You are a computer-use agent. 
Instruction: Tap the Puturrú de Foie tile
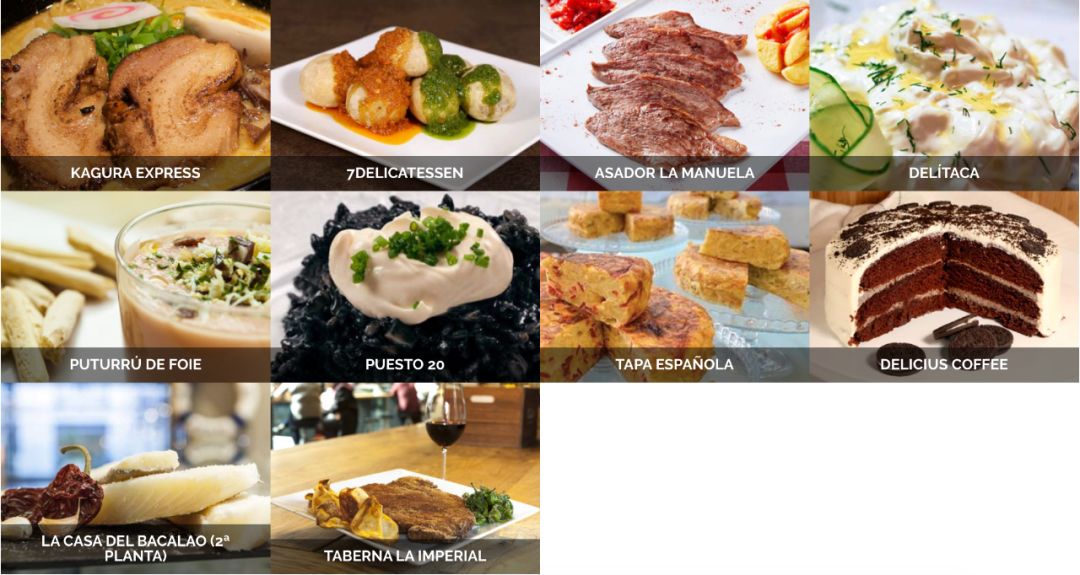(135, 287)
